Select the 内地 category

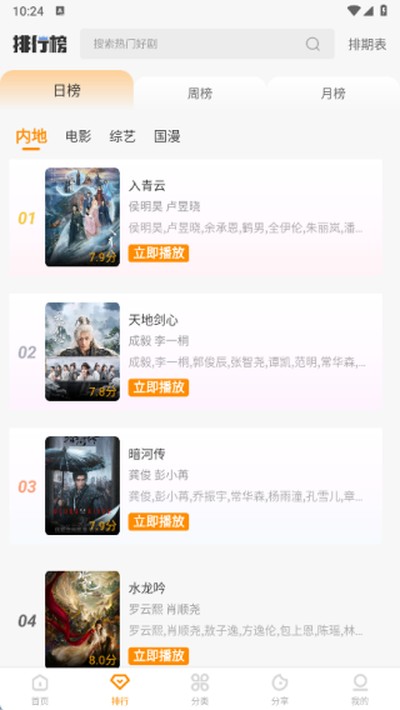(x=31, y=136)
